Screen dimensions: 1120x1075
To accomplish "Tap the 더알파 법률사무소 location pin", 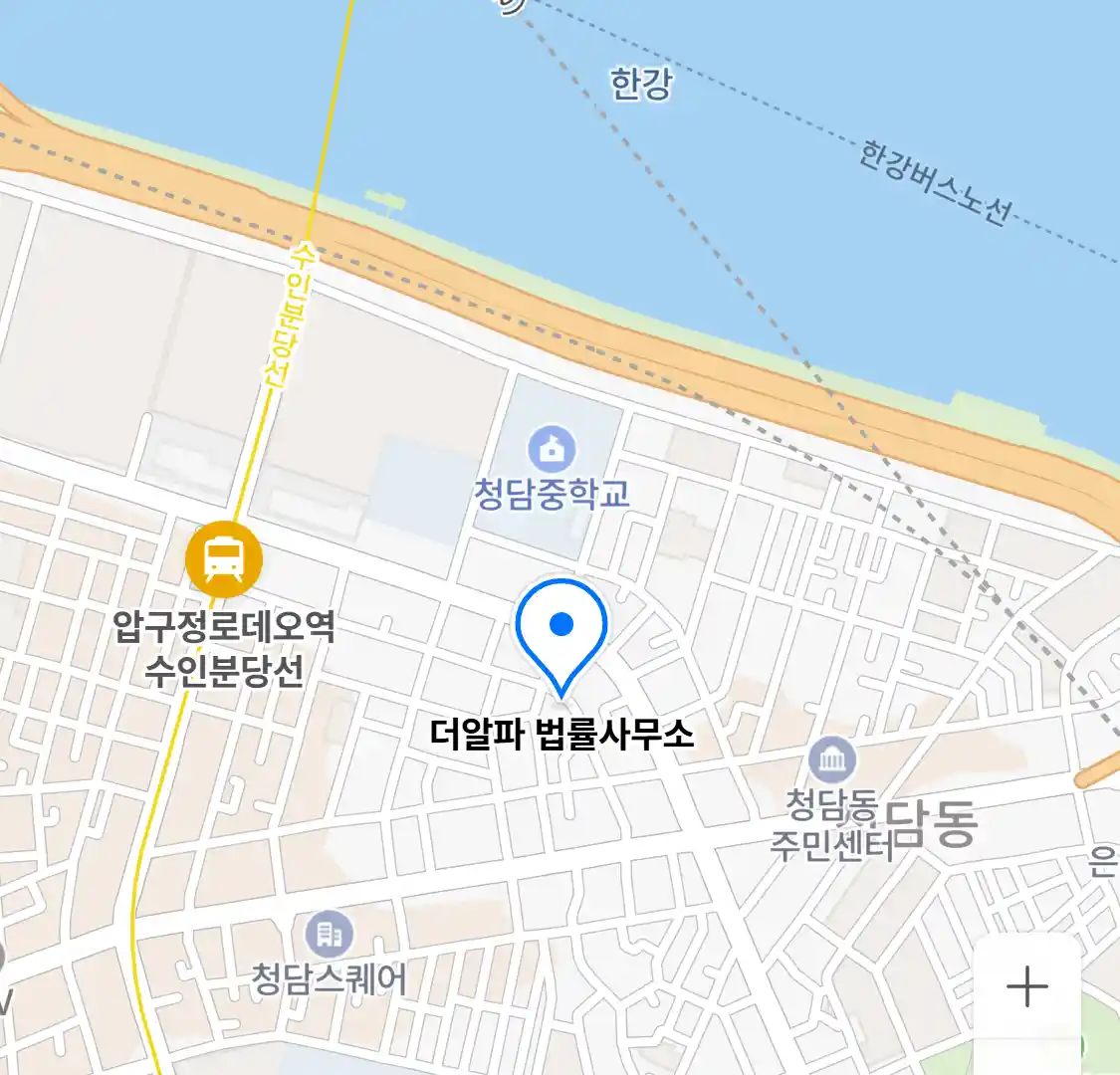I will click(561, 630).
